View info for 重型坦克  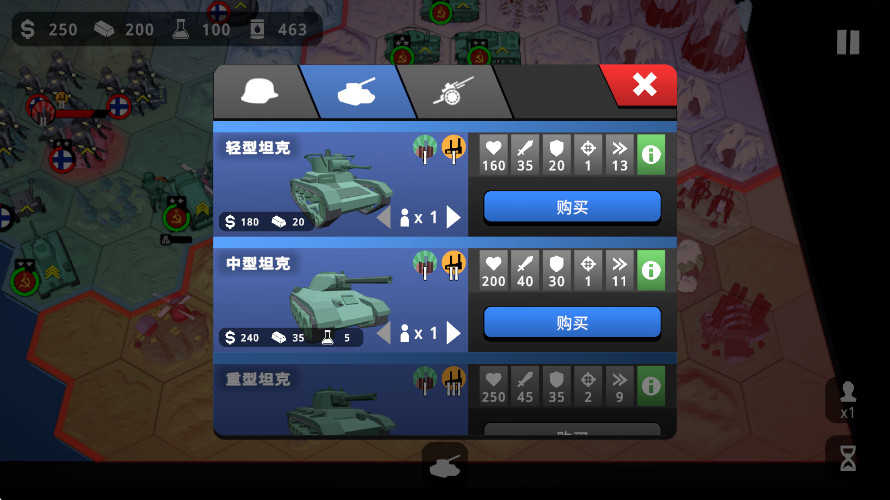(651, 386)
